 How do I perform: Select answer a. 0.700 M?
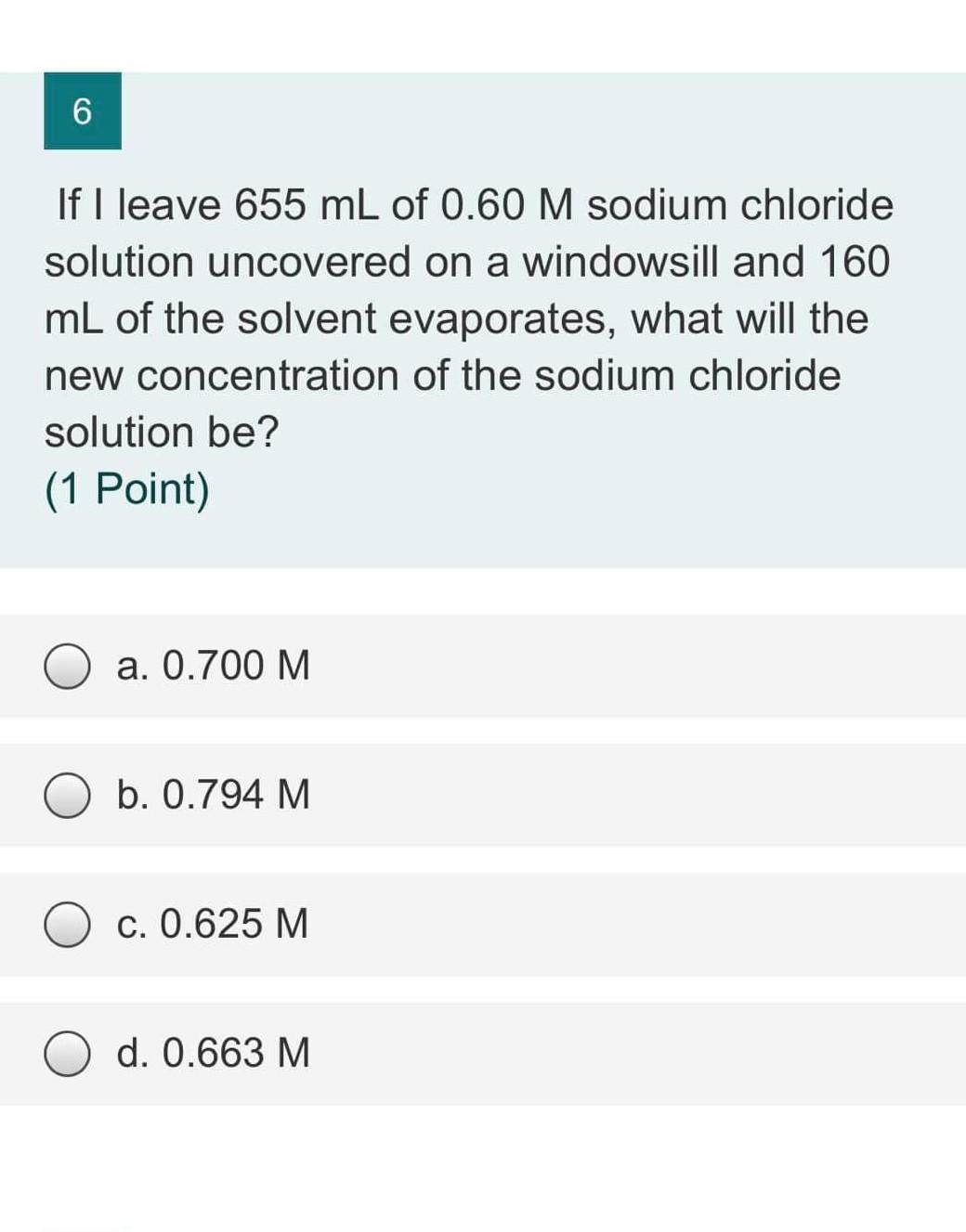68,667
